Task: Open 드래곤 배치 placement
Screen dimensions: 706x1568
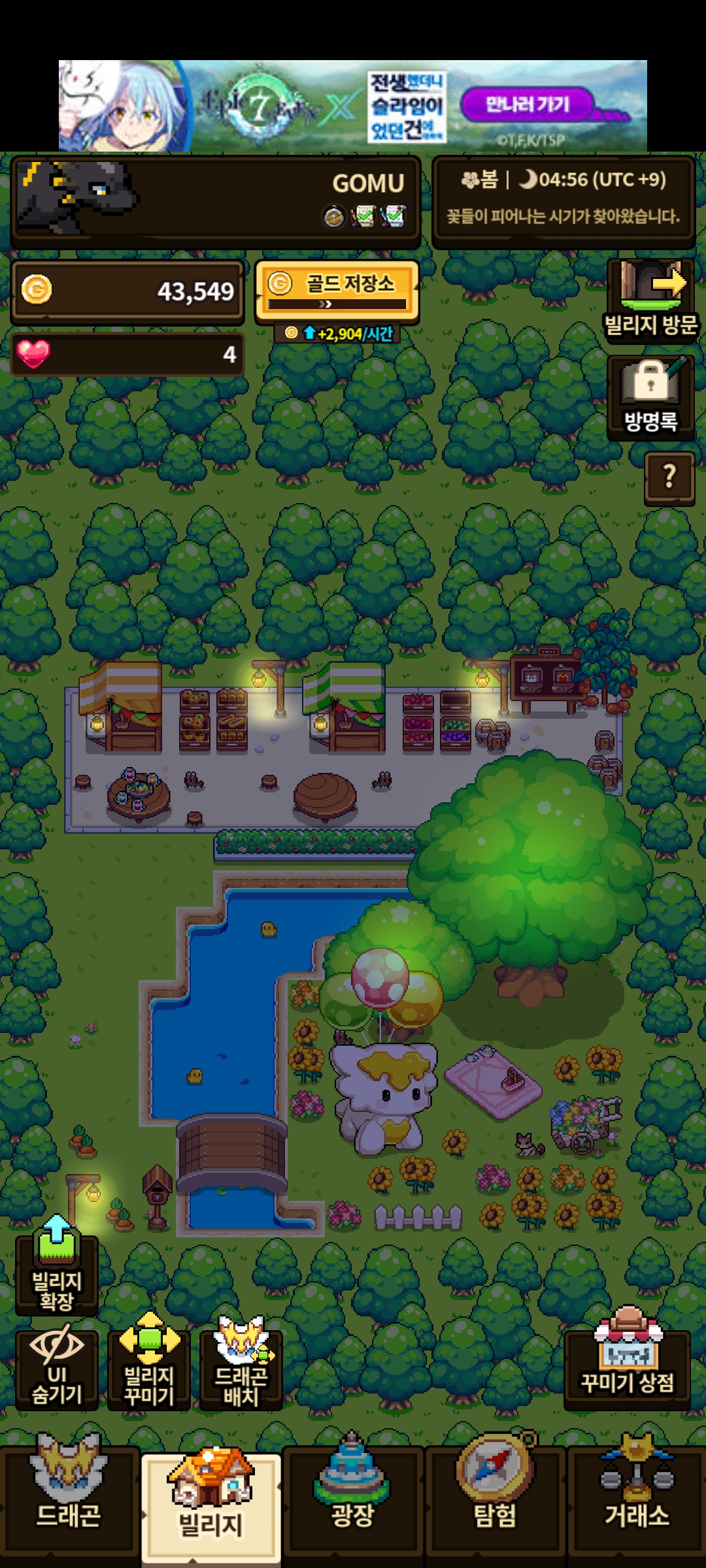Action: pos(241,1369)
